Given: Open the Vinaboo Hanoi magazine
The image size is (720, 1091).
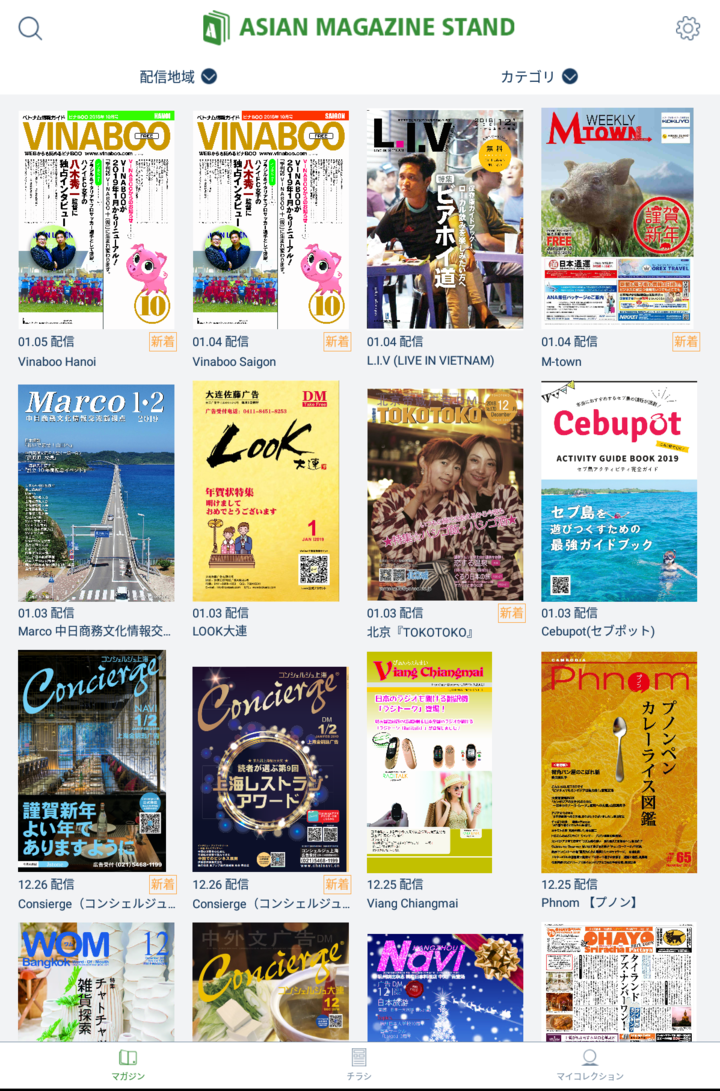Looking at the screenshot, I should pos(96,220).
